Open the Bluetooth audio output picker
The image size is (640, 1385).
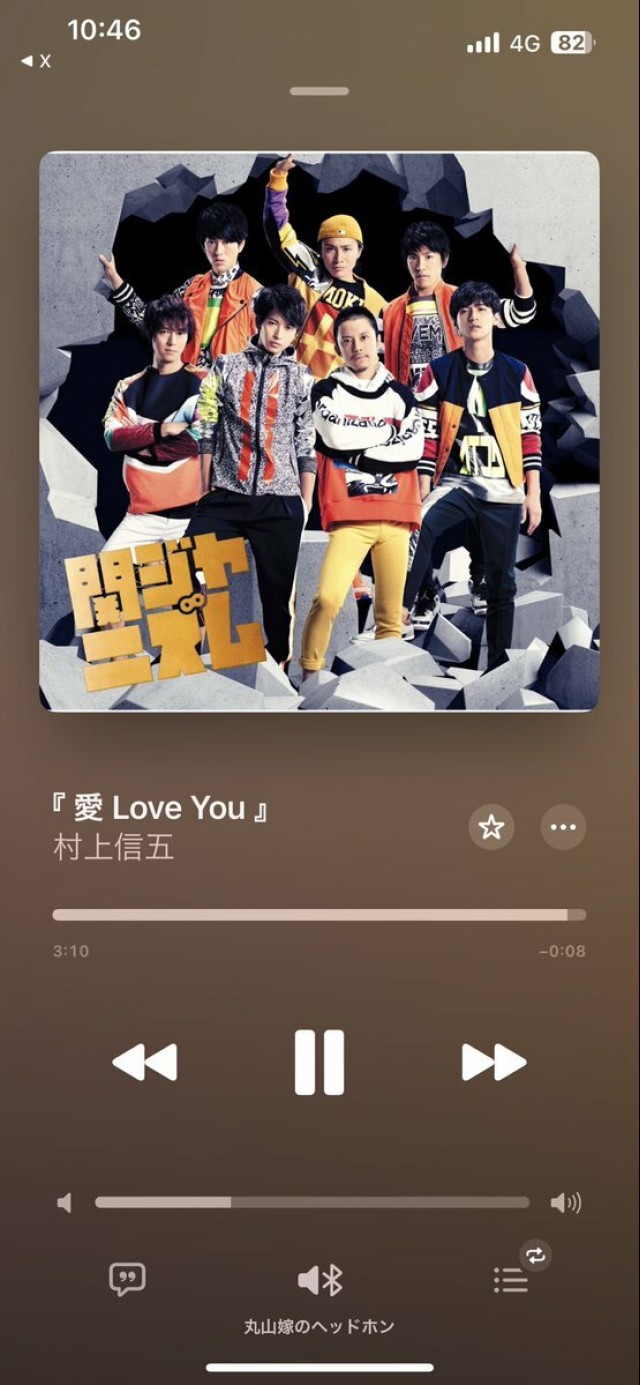coord(320,1280)
